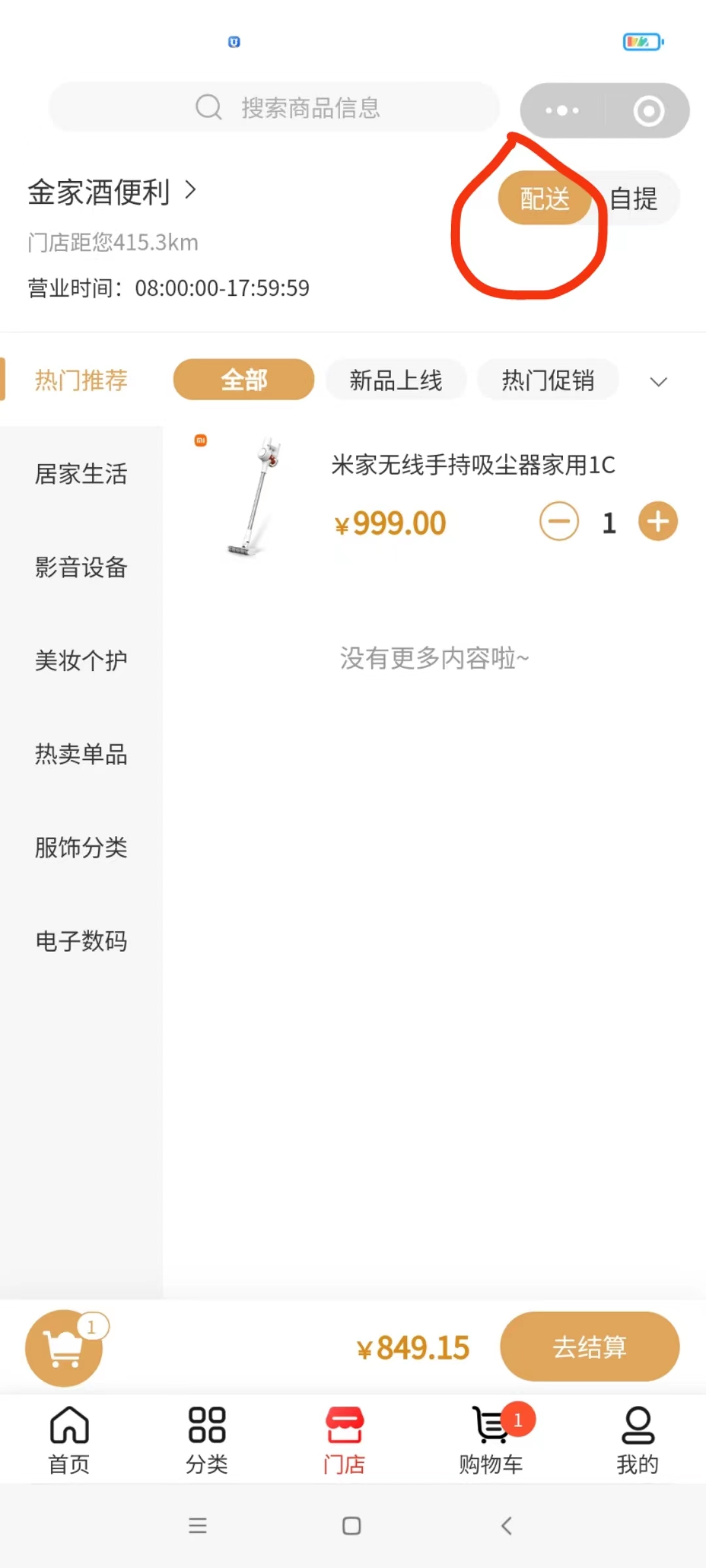Viewport: 706px width, 1568px height.
Task: Tap 去结算 to check out
Action: [x=590, y=1347]
